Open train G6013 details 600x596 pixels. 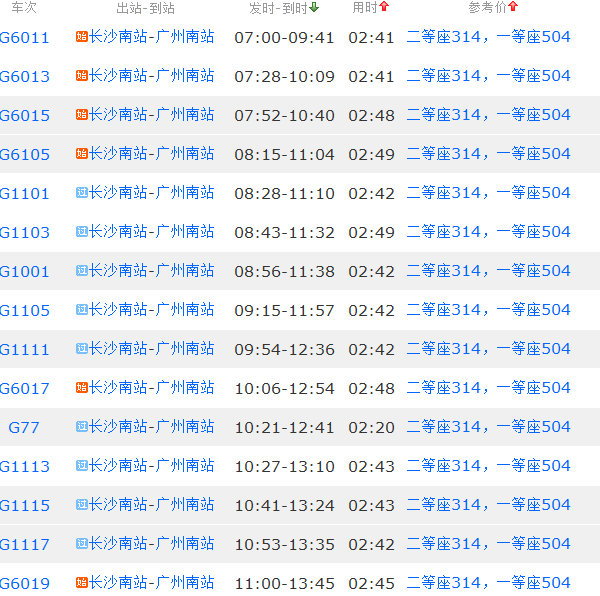coord(24,77)
